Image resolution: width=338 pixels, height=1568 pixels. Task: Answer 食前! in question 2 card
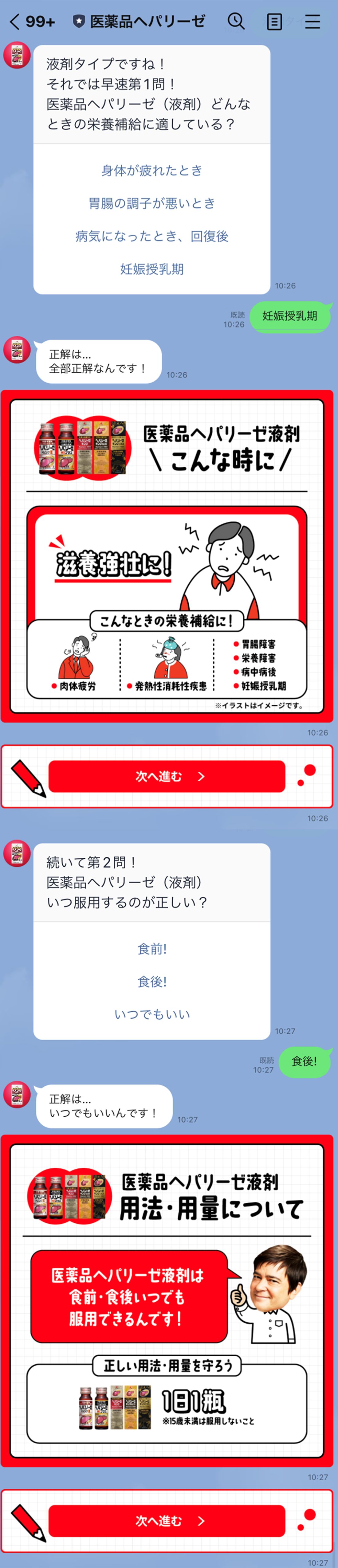[x=152, y=948]
